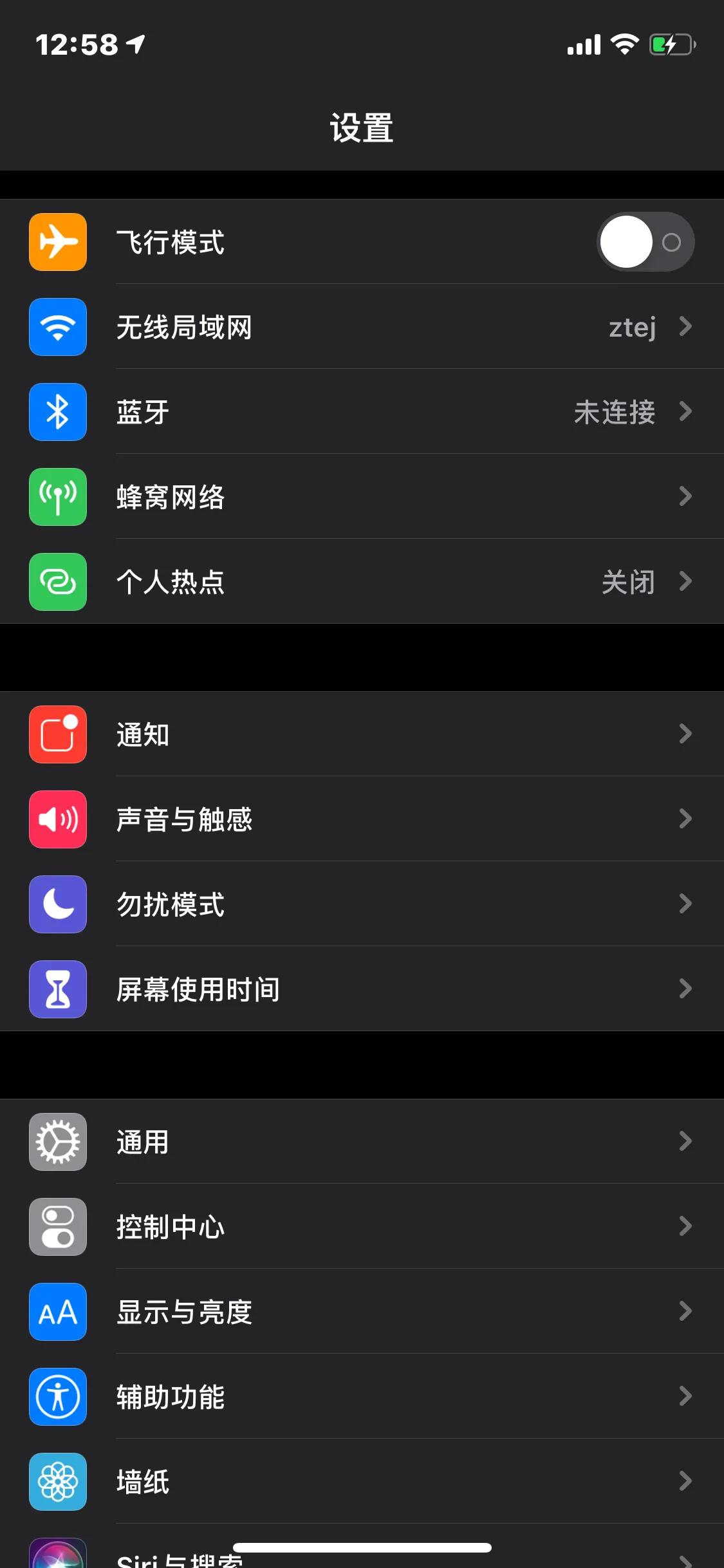Open 屏幕使用时间 screen time
The width and height of the screenshot is (724, 1568).
(362, 989)
